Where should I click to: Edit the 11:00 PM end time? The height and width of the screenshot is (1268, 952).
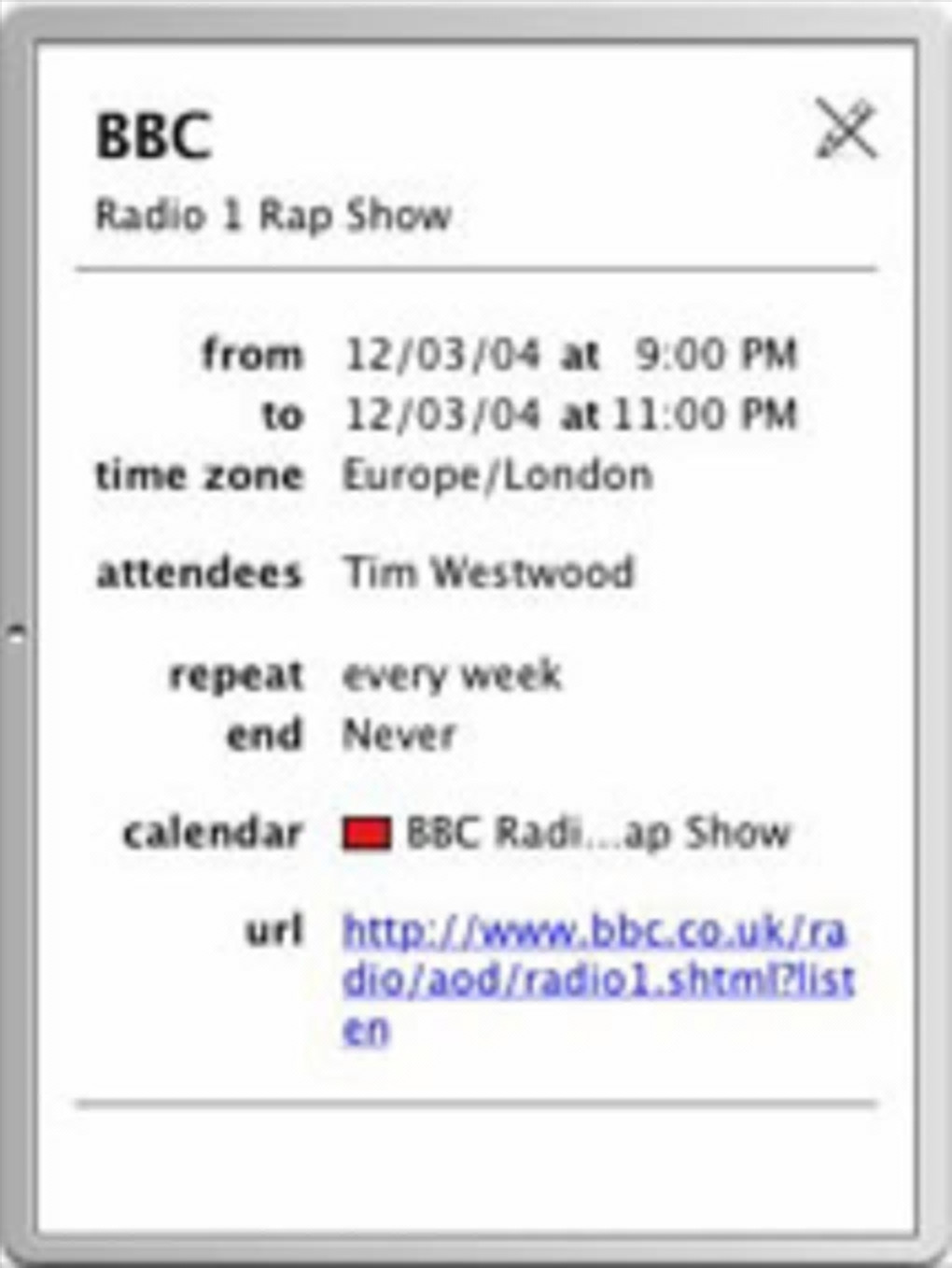(x=705, y=414)
